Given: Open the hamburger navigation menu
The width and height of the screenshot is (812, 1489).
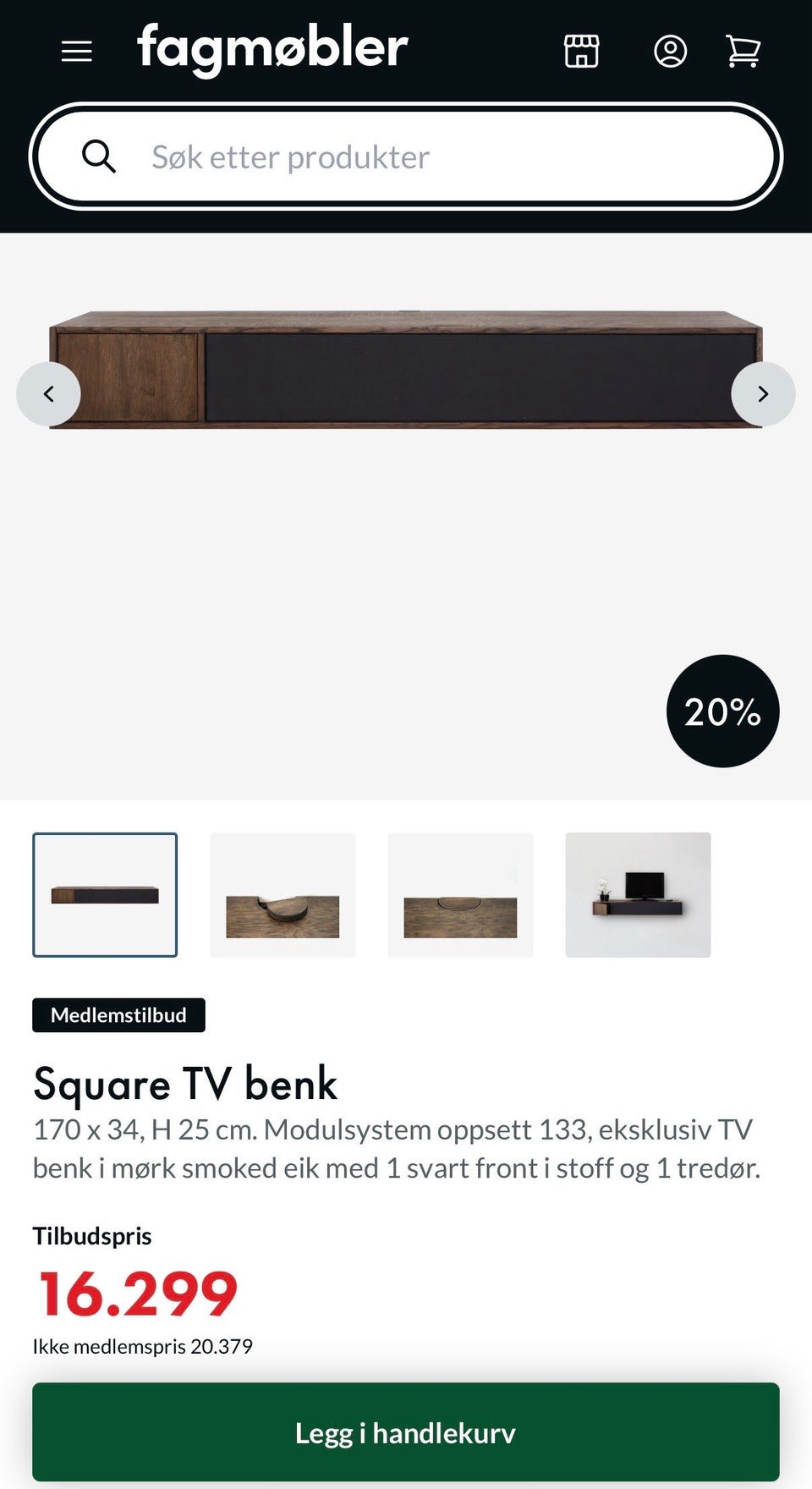Looking at the screenshot, I should pyautogui.click(x=77, y=51).
